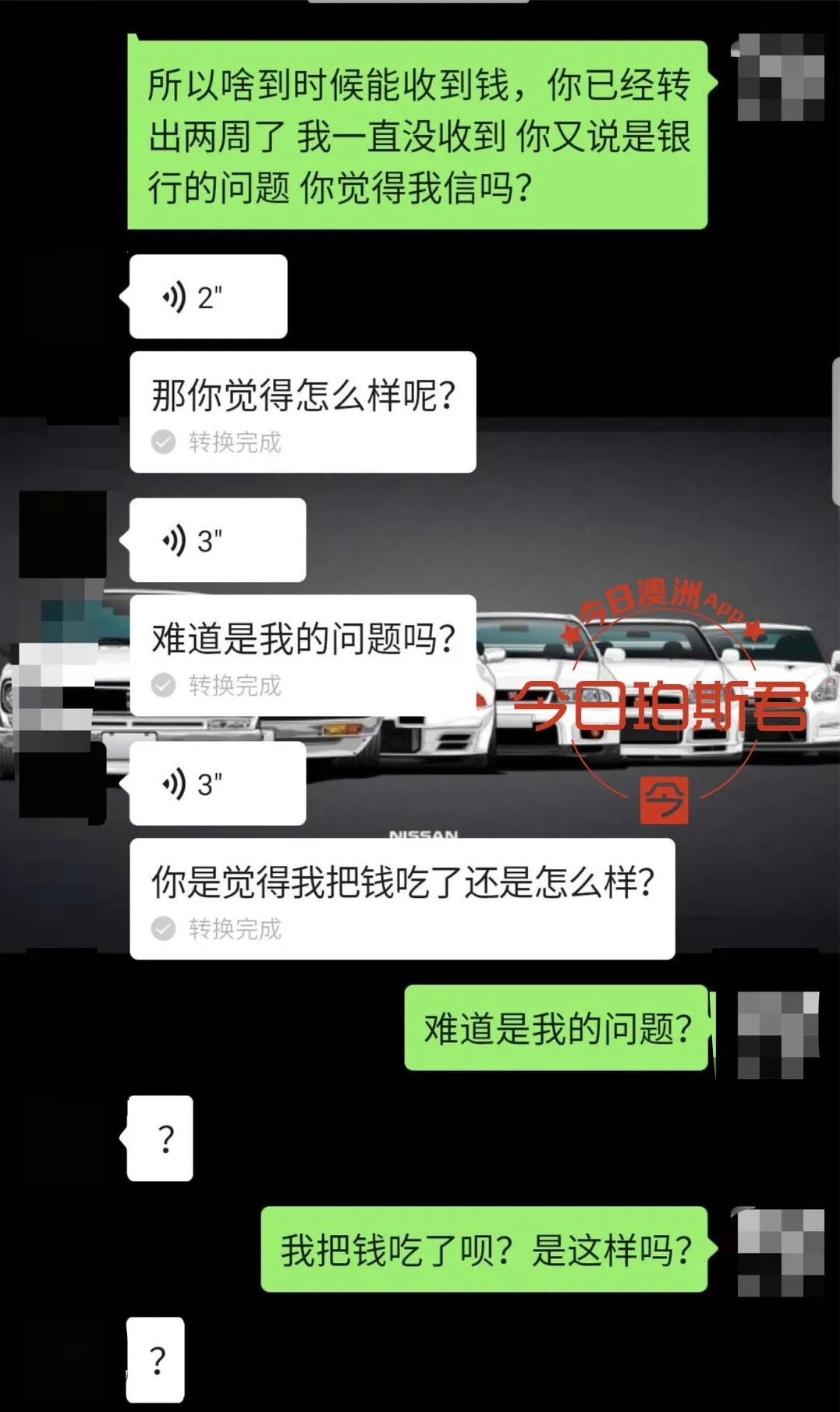
Task: Play the 2" voice message
Action: point(207,297)
